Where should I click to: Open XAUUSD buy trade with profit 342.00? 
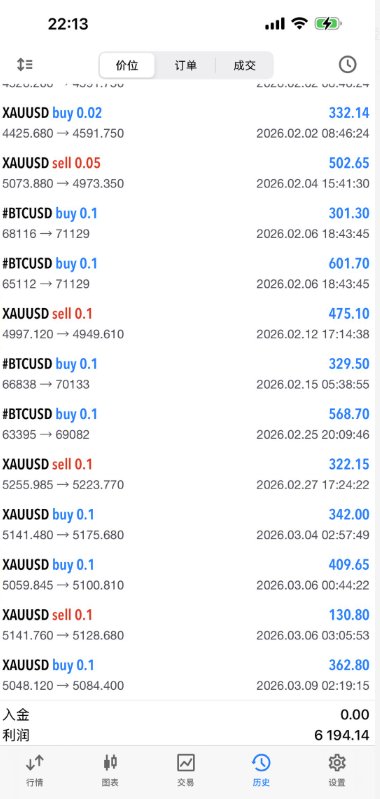186,524
